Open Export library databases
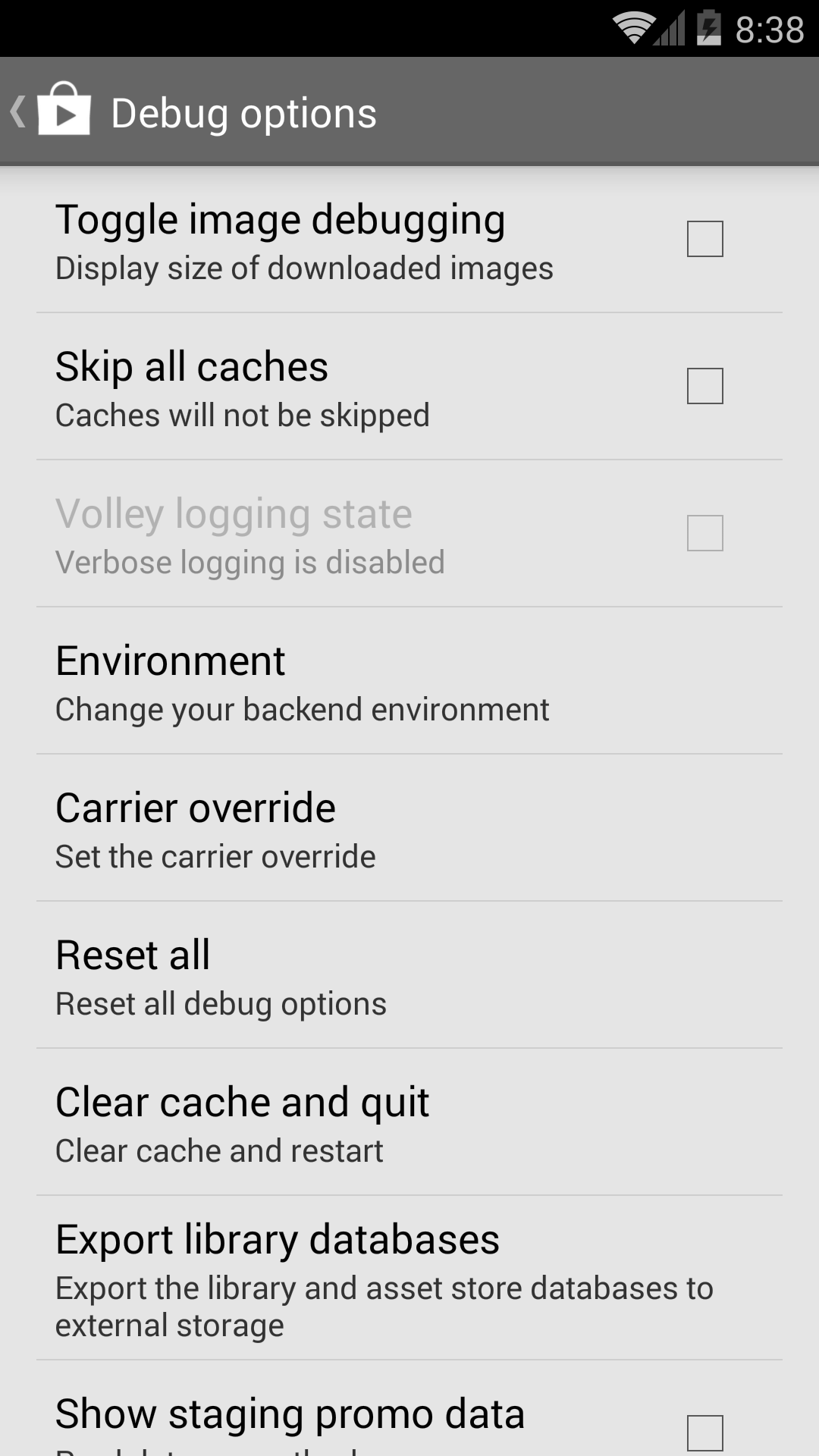Screen dimensions: 819x1456 point(409,1278)
